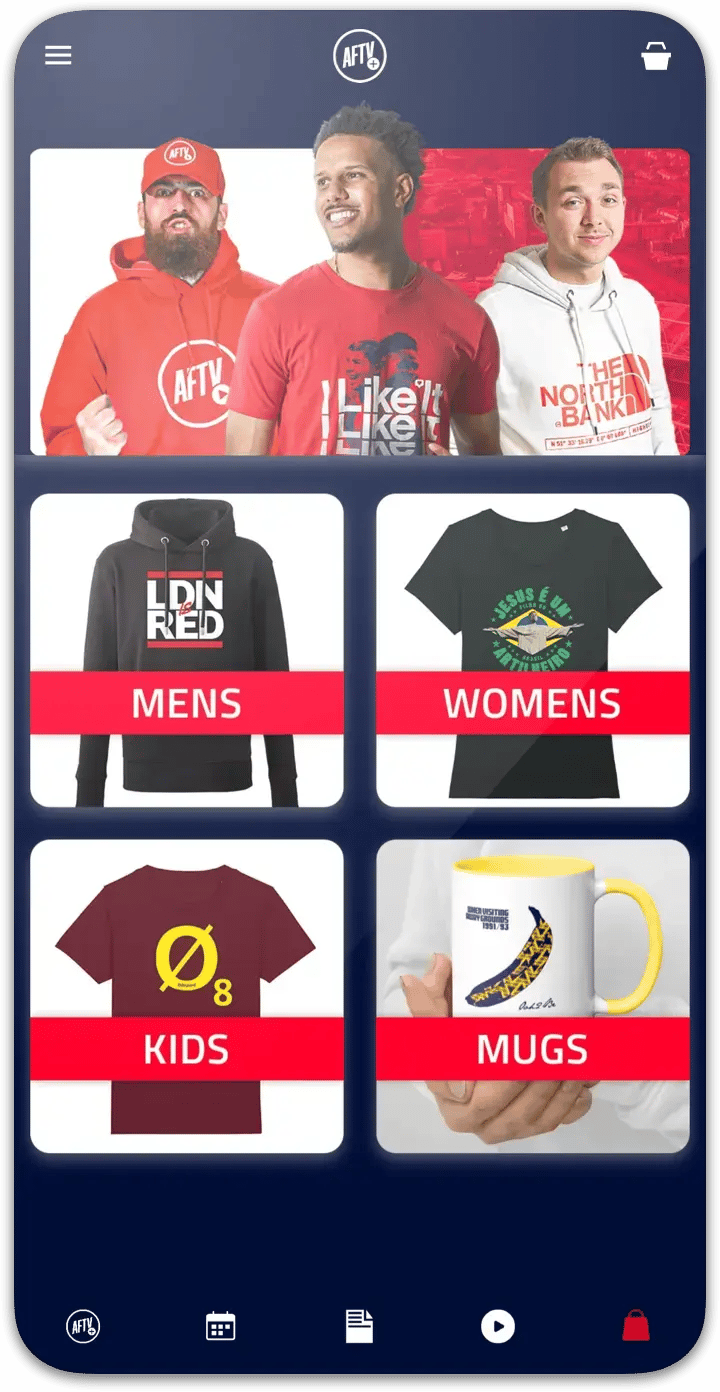Image resolution: width=720 pixels, height=1392 pixels.
Task: Open the fixtures calendar icon in bottom bar
Action: [221, 1325]
